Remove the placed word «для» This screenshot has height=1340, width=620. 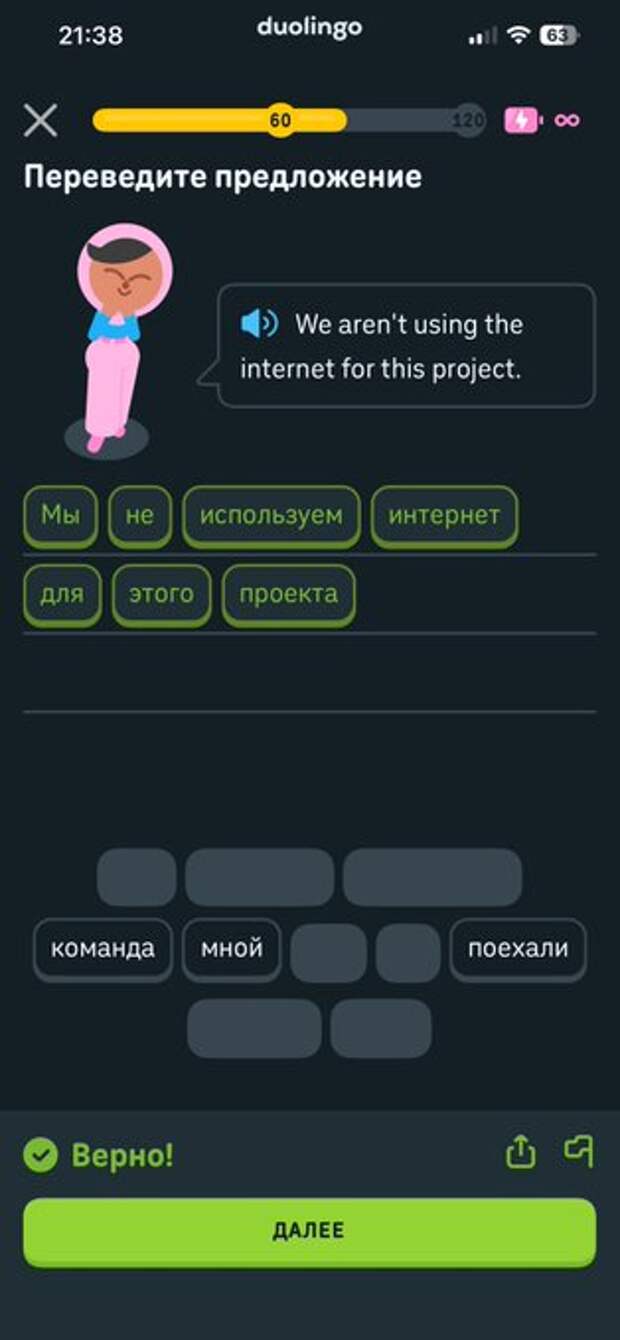click(x=62, y=594)
